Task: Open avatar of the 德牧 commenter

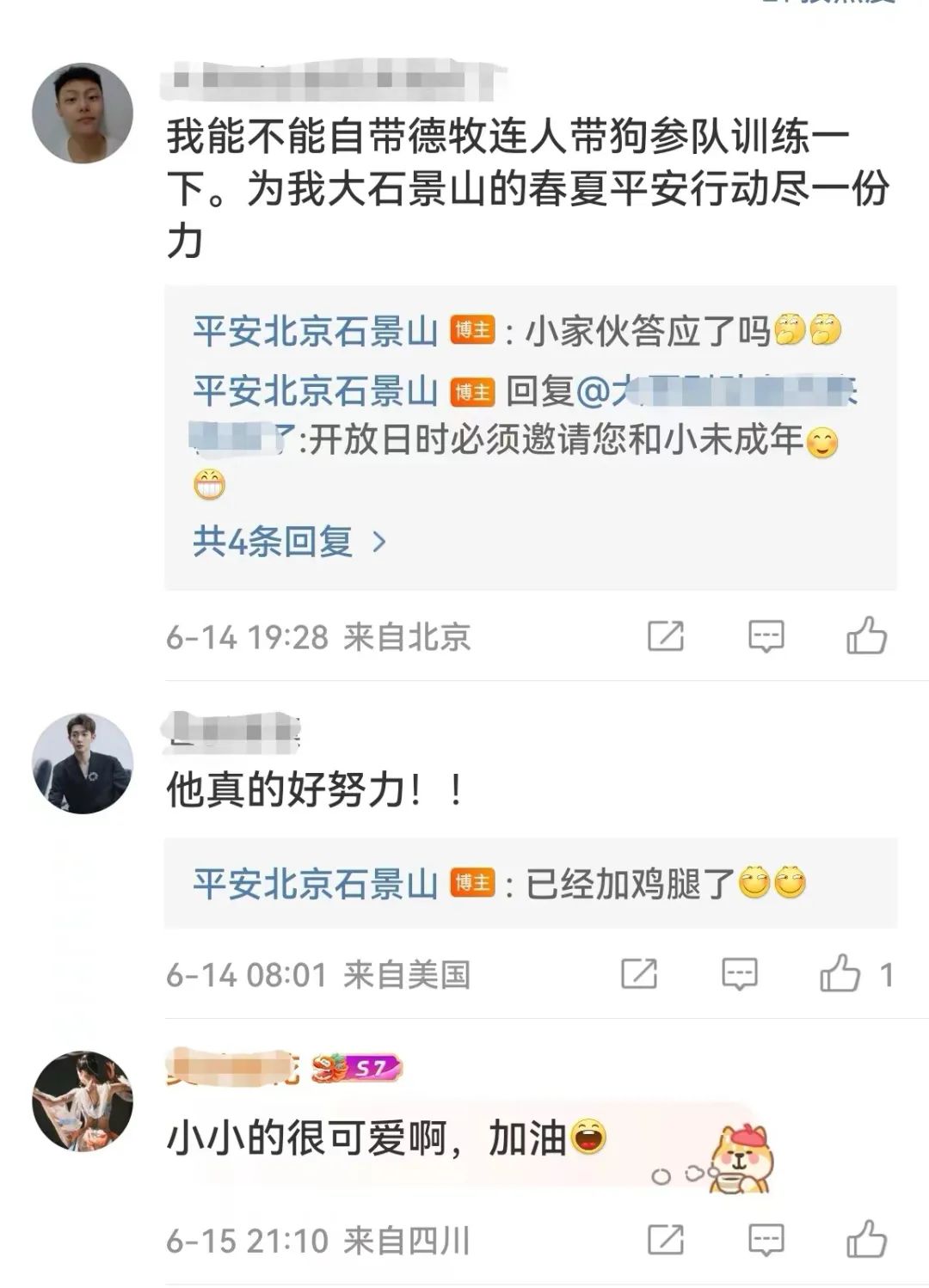Action: [x=83, y=113]
